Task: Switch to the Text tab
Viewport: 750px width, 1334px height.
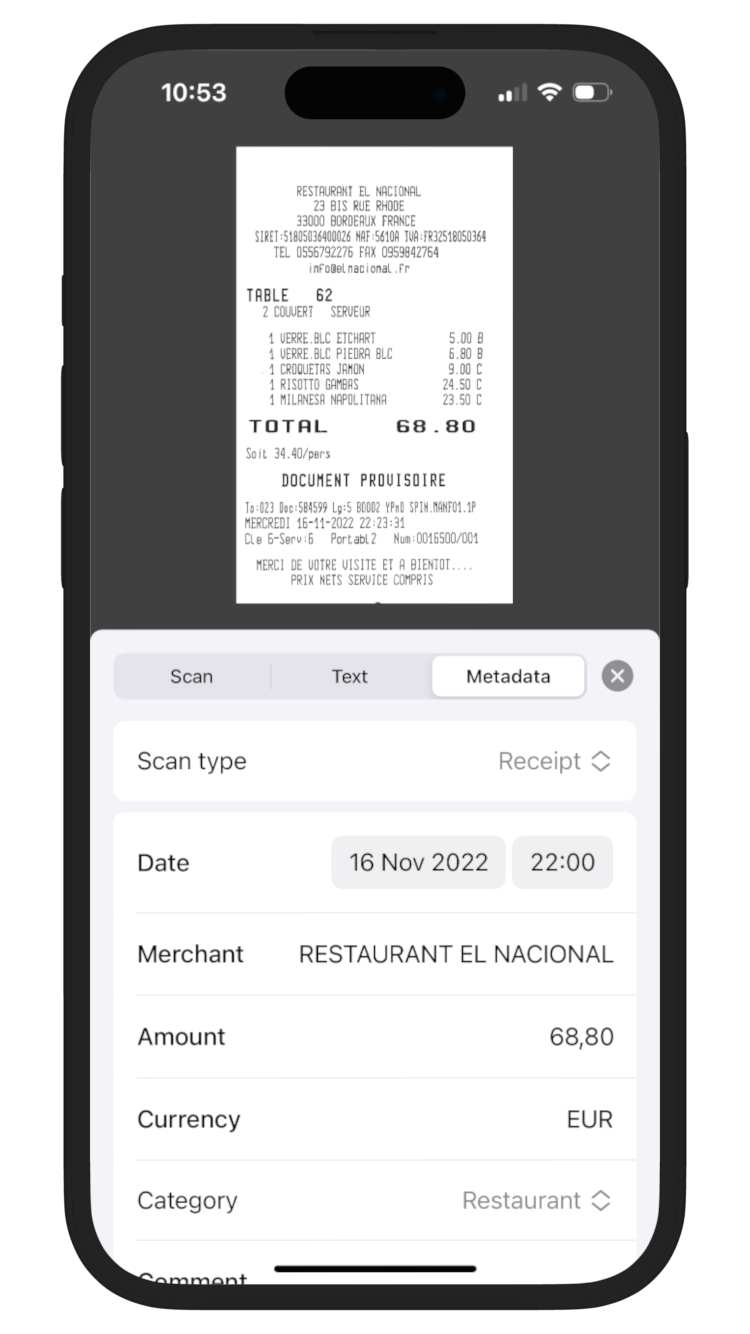Action: [x=350, y=676]
